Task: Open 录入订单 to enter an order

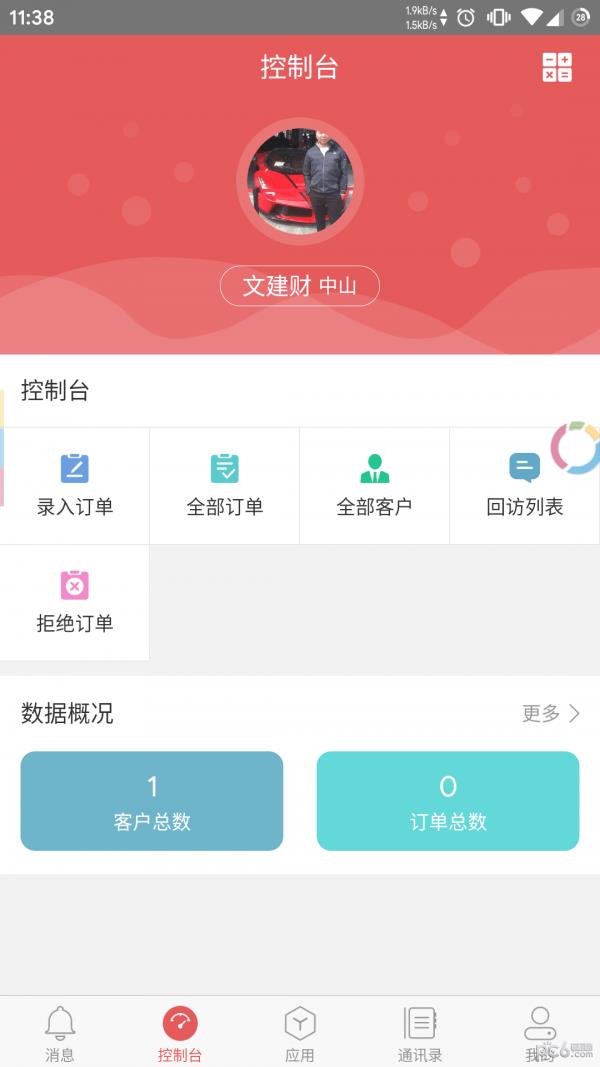Action: [75, 486]
